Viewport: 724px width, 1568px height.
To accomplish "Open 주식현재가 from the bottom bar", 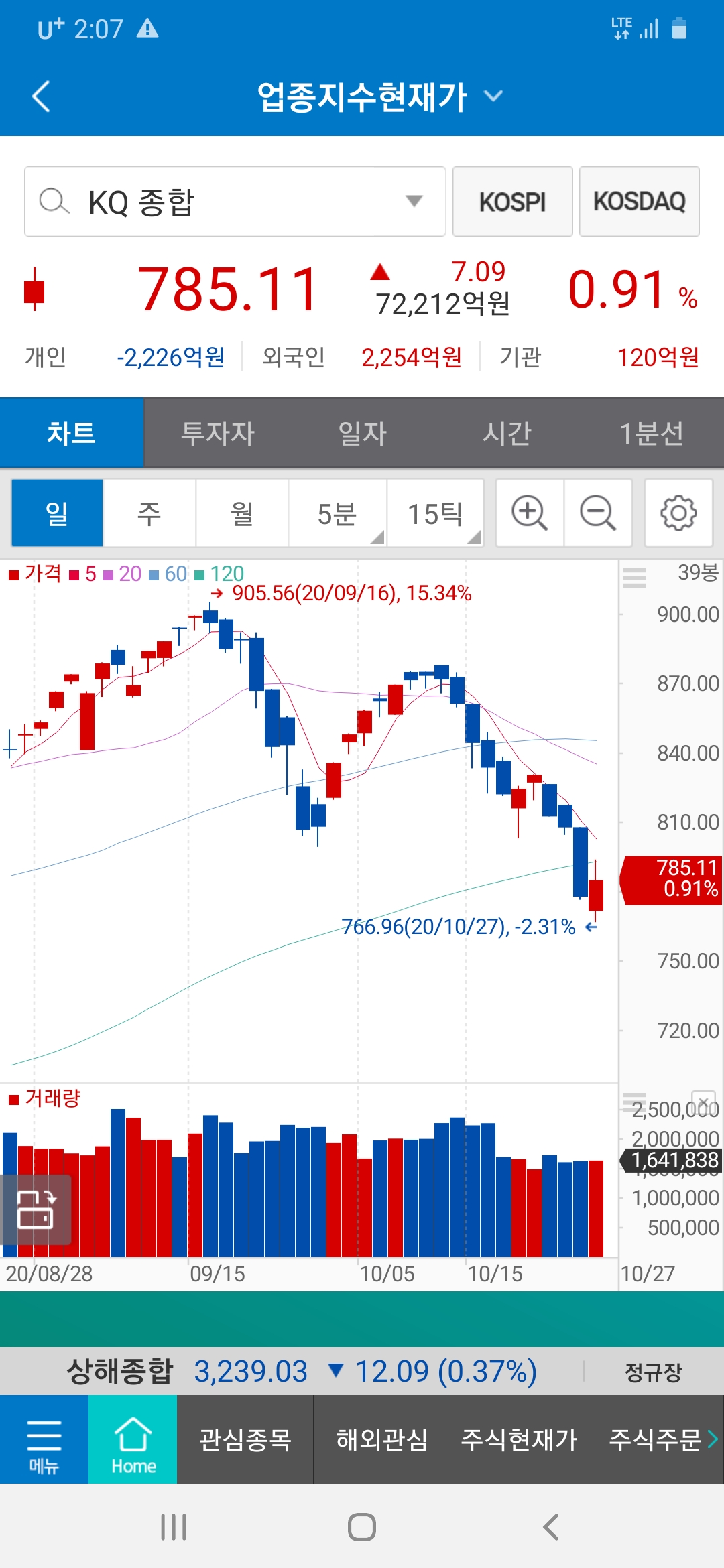I will pyautogui.click(x=519, y=1440).
